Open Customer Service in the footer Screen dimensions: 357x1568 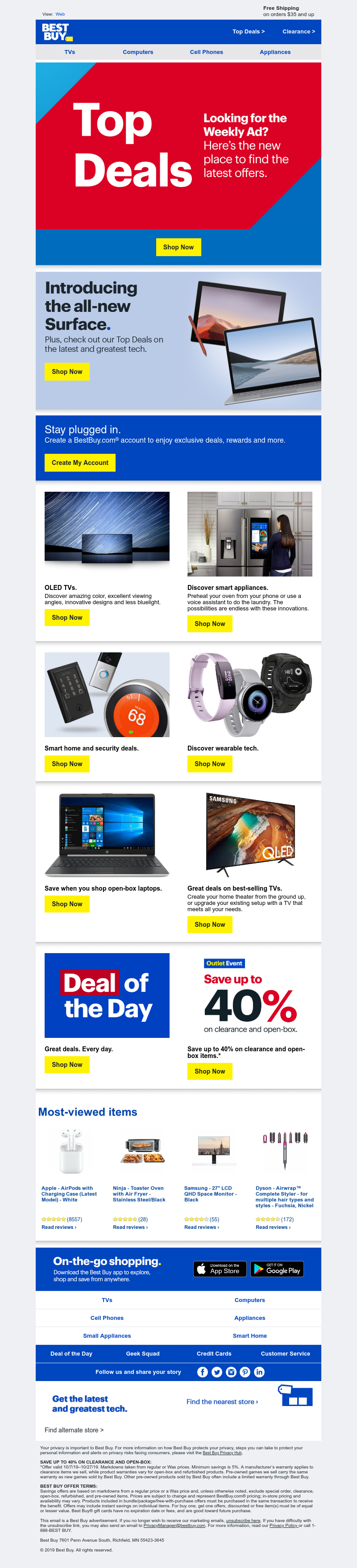285,1354
